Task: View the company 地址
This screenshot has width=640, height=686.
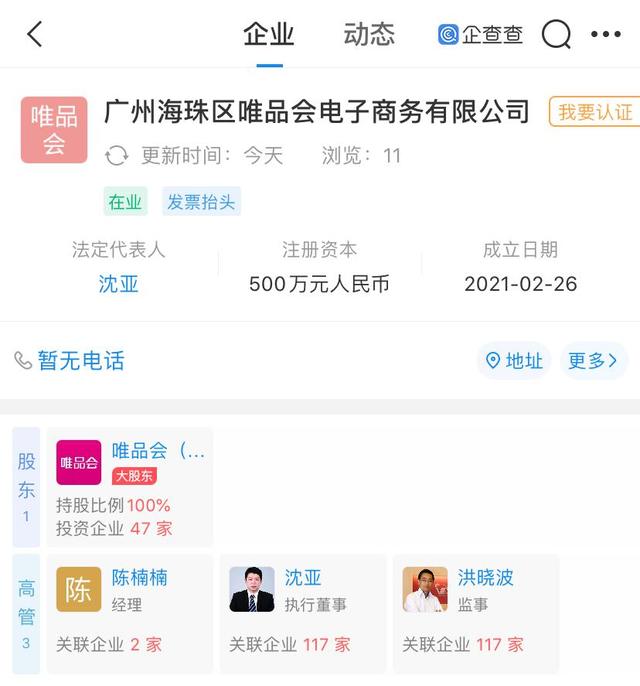Action: [514, 361]
